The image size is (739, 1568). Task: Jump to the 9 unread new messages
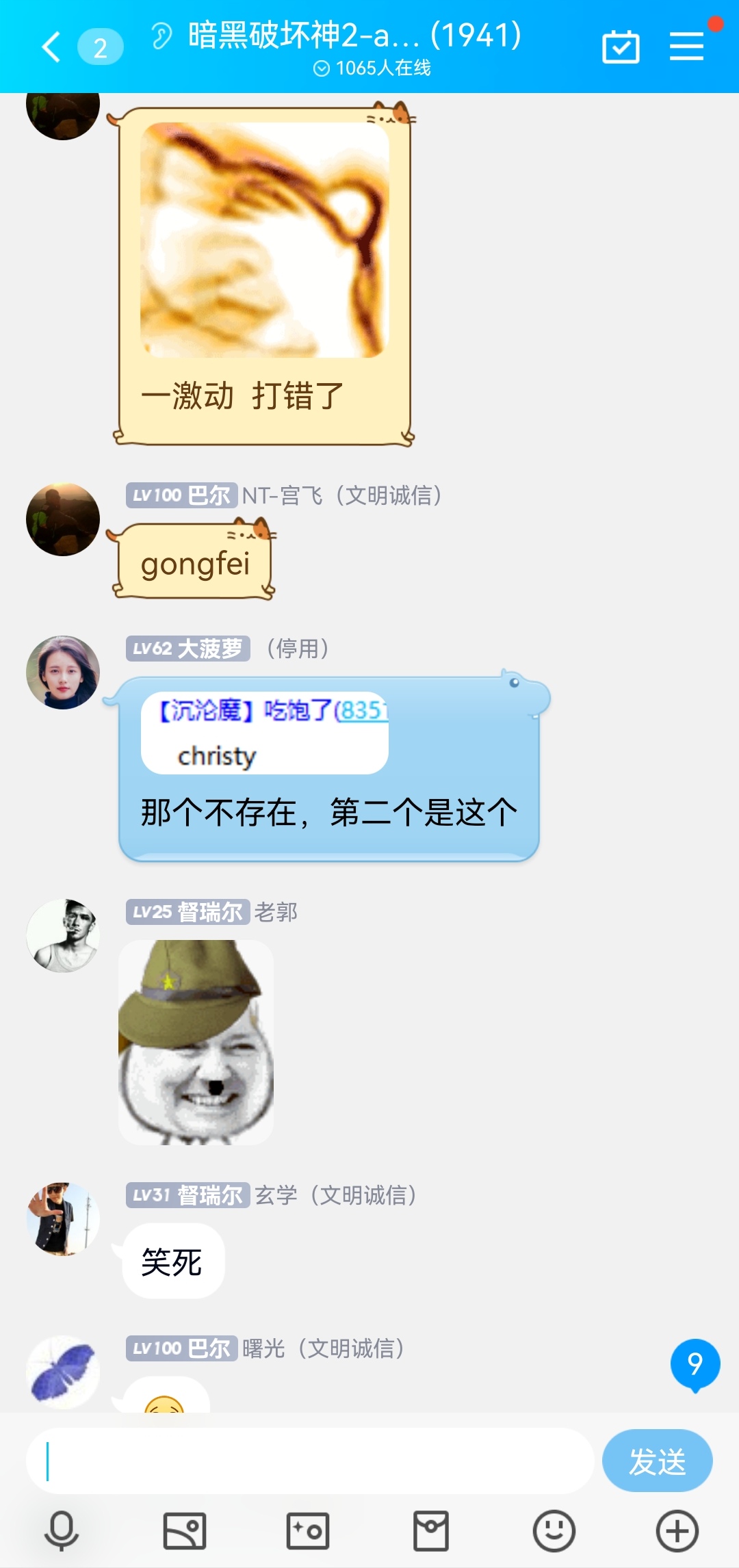point(695,1364)
